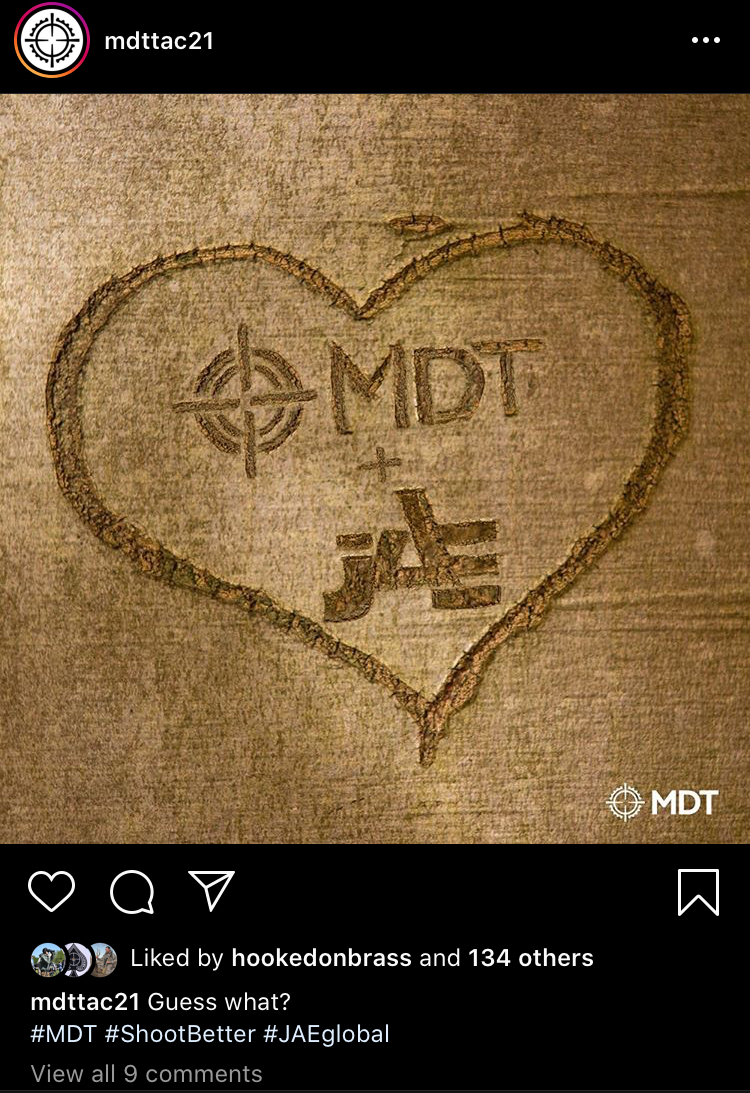750x1093 pixels.
Task: View the list of 134 others who liked
Action: [x=530, y=958]
